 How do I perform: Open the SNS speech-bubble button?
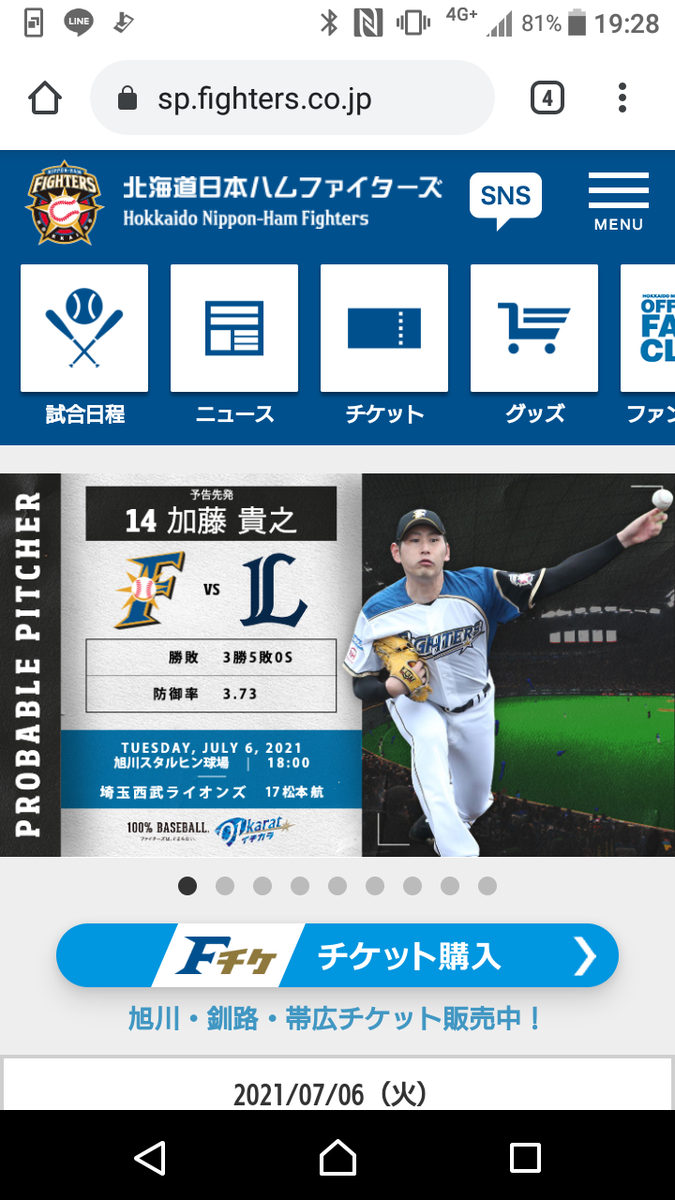click(505, 198)
